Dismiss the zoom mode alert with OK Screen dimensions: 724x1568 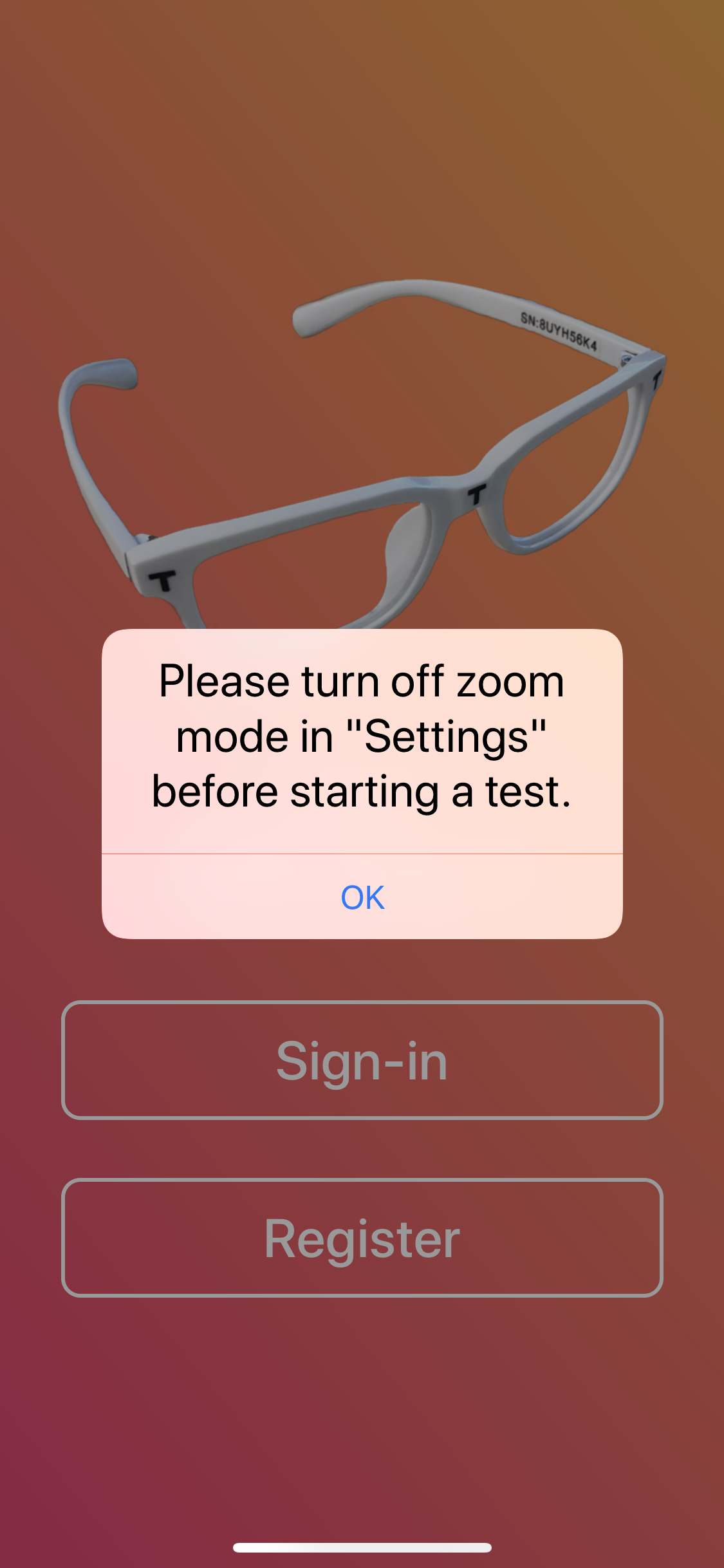click(x=362, y=897)
